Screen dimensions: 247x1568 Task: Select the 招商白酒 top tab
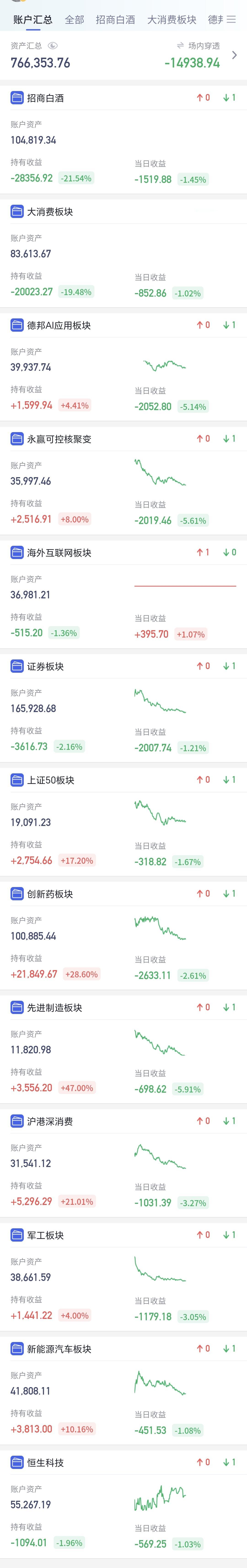coord(115,19)
